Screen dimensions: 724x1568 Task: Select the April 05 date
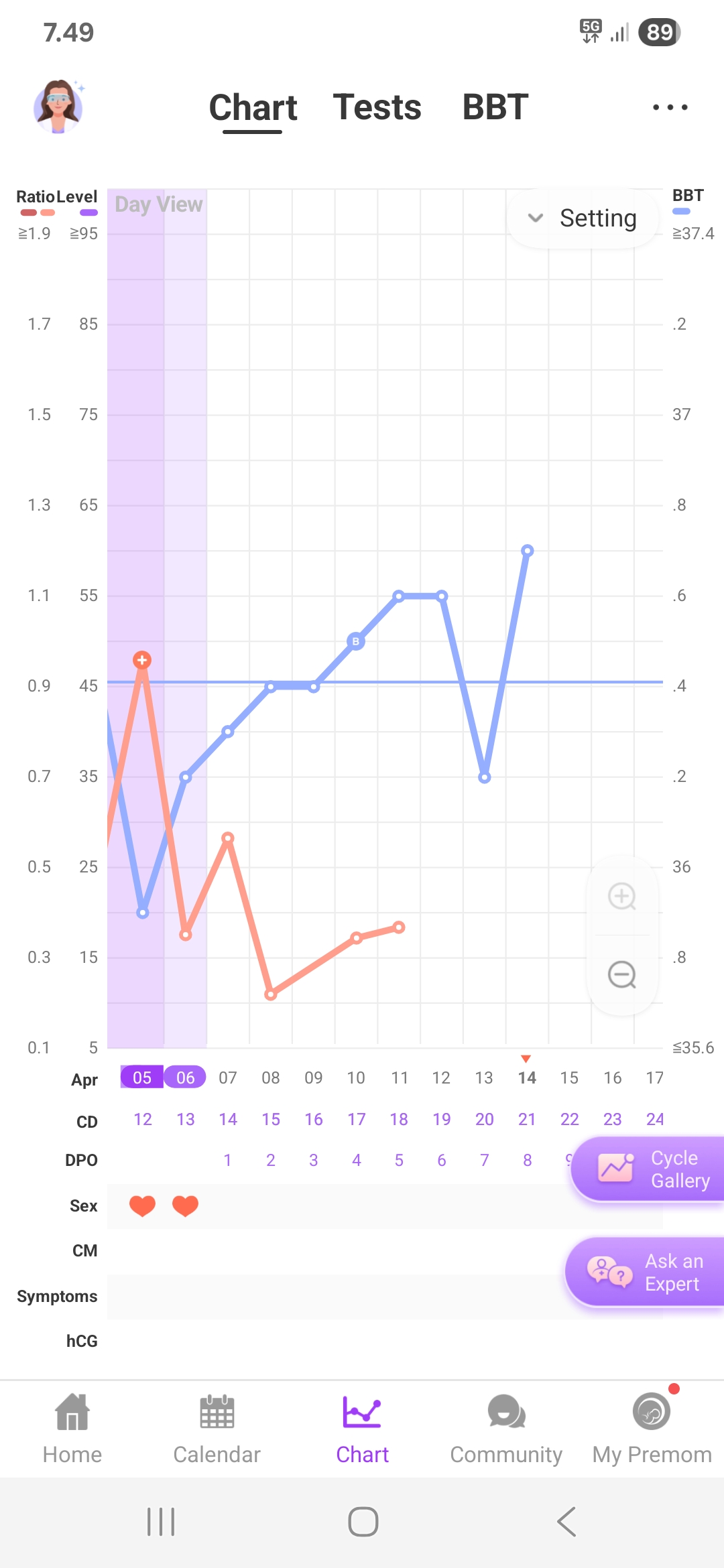point(142,1077)
